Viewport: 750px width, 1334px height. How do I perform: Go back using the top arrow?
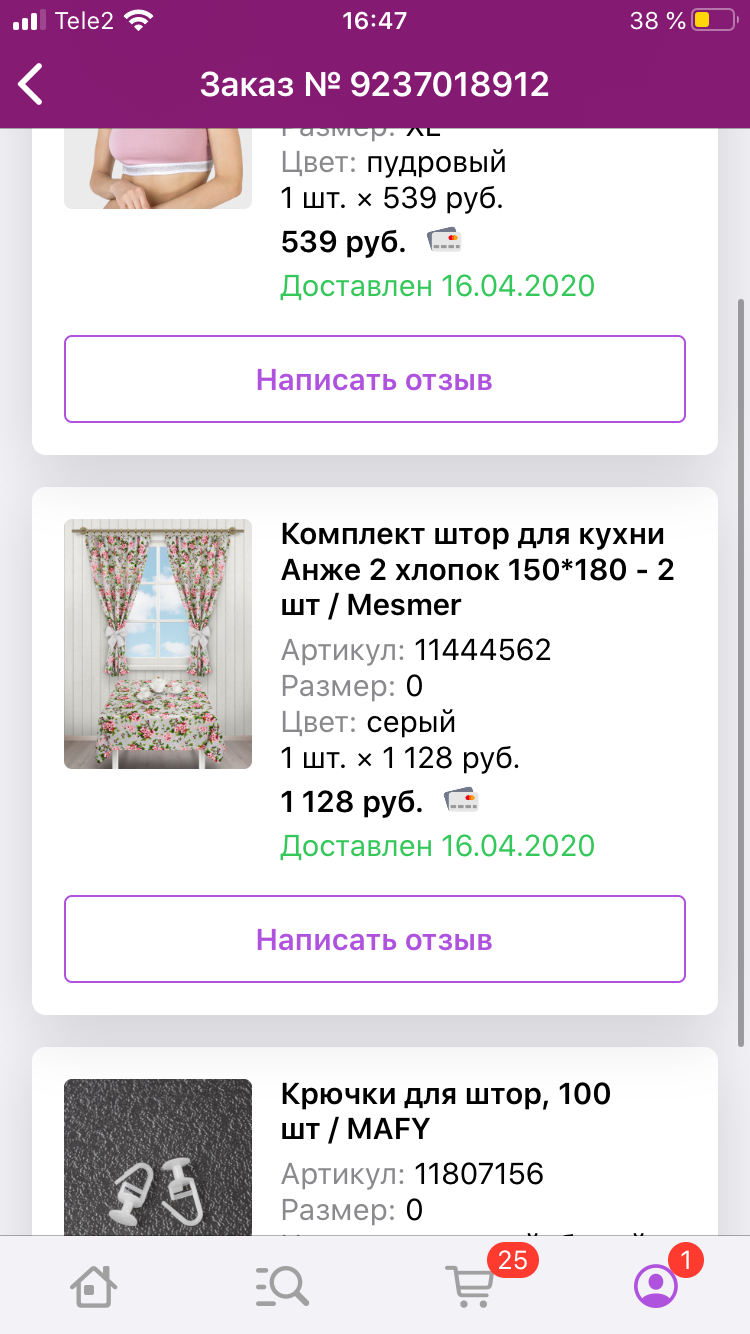tap(32, 84)
